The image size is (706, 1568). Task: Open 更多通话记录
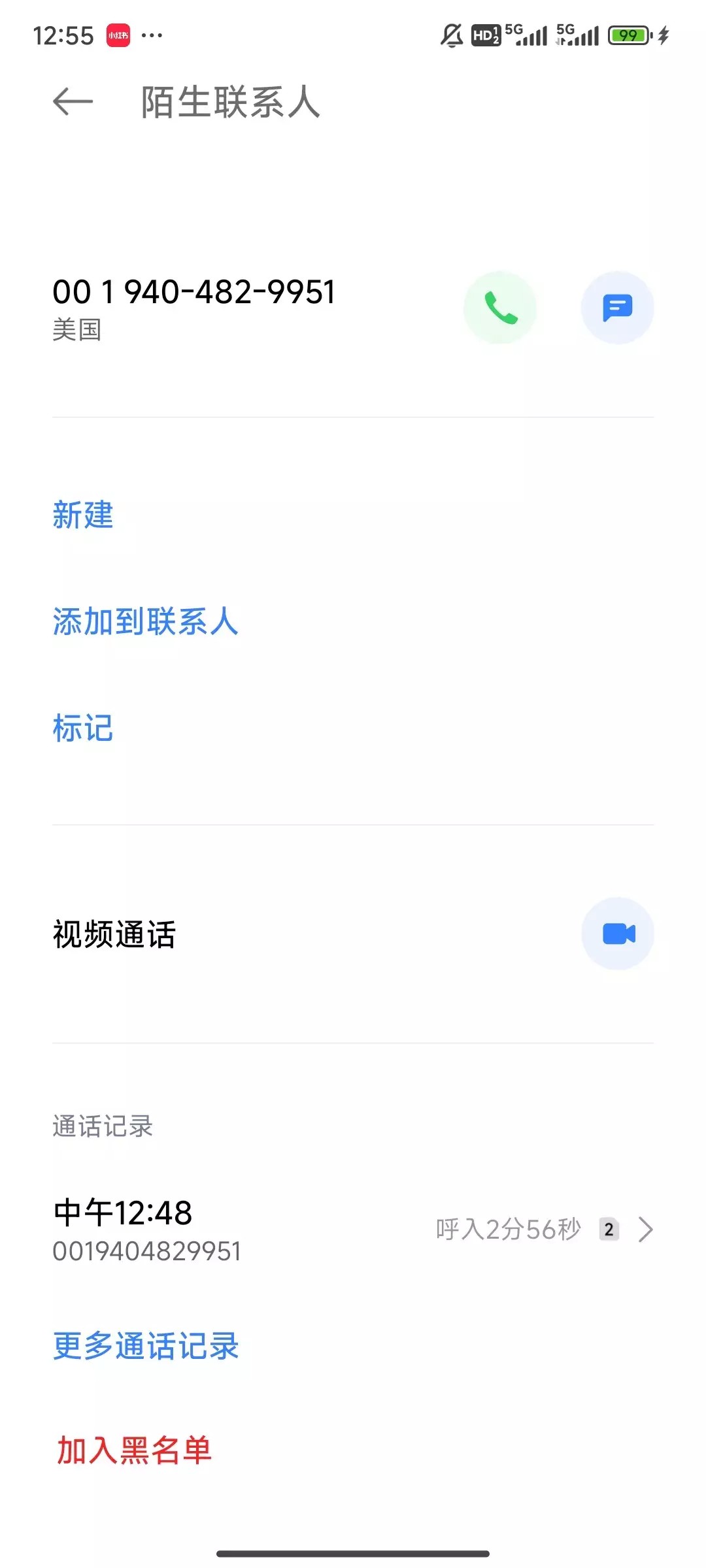(146, 1346)
